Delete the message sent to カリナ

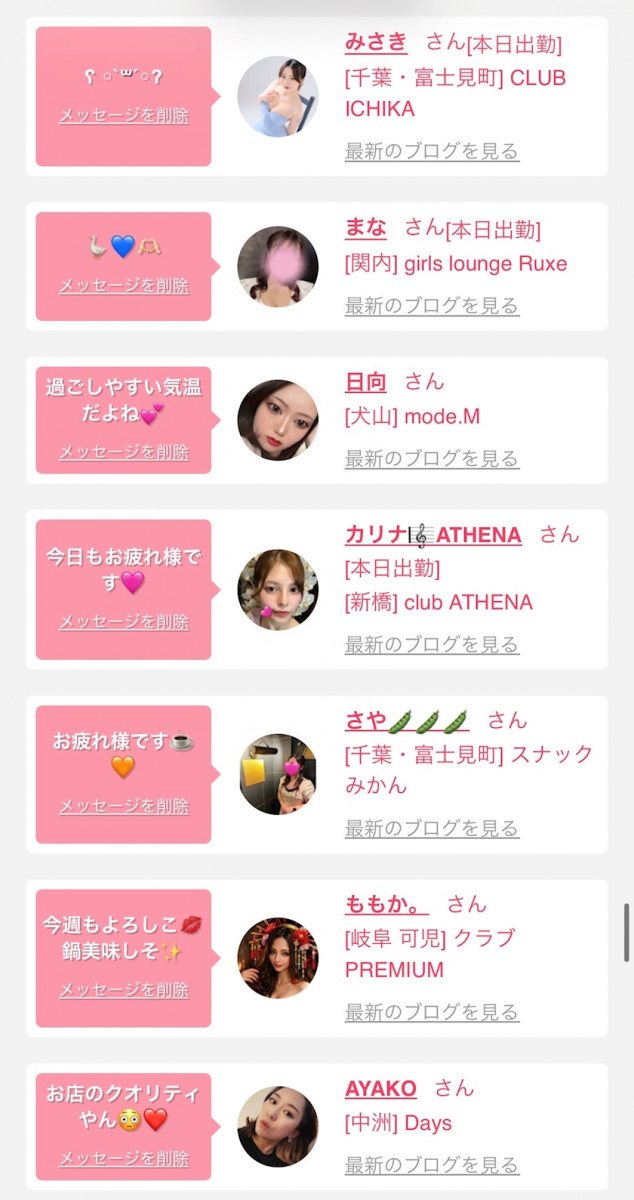123,622
